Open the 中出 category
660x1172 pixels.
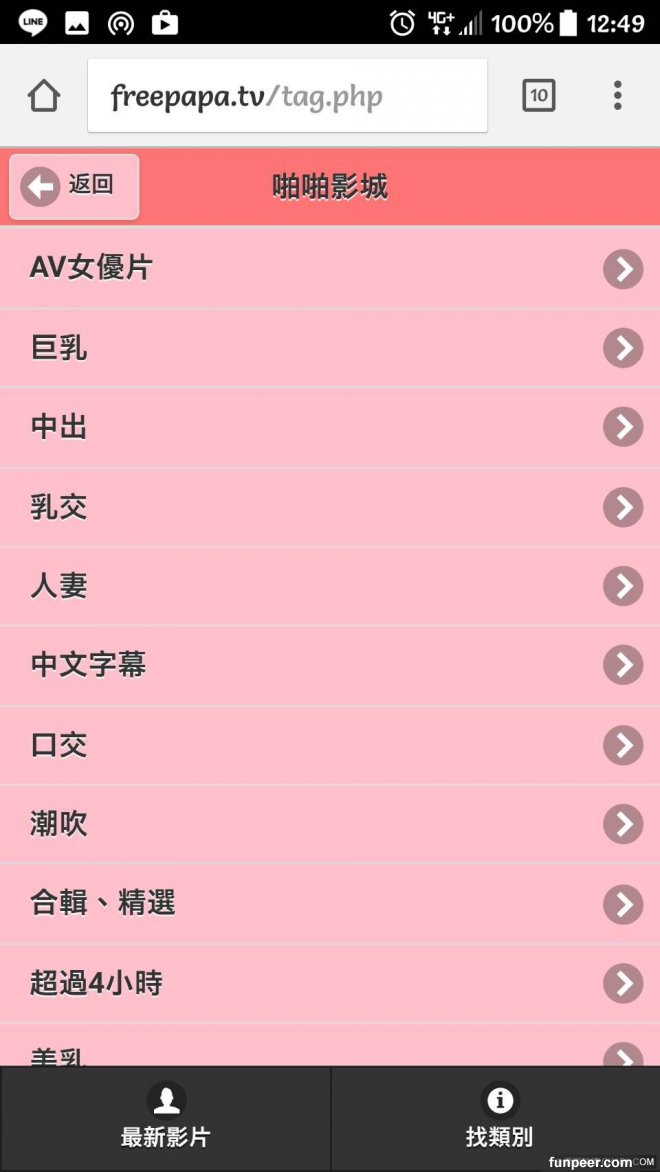tap(330, 427)
